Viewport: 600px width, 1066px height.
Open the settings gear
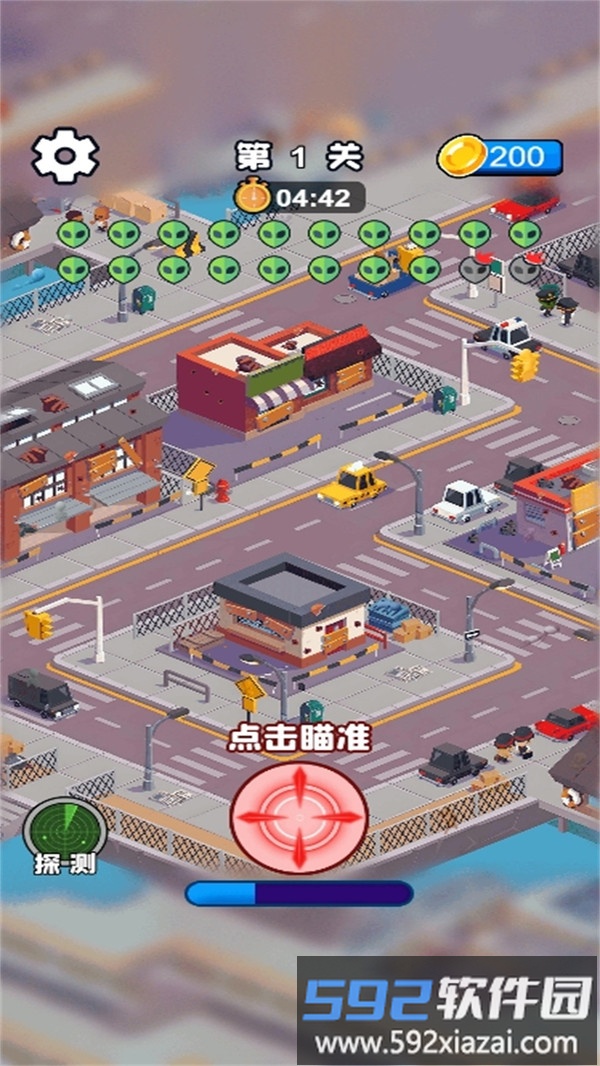click(65, 155)
